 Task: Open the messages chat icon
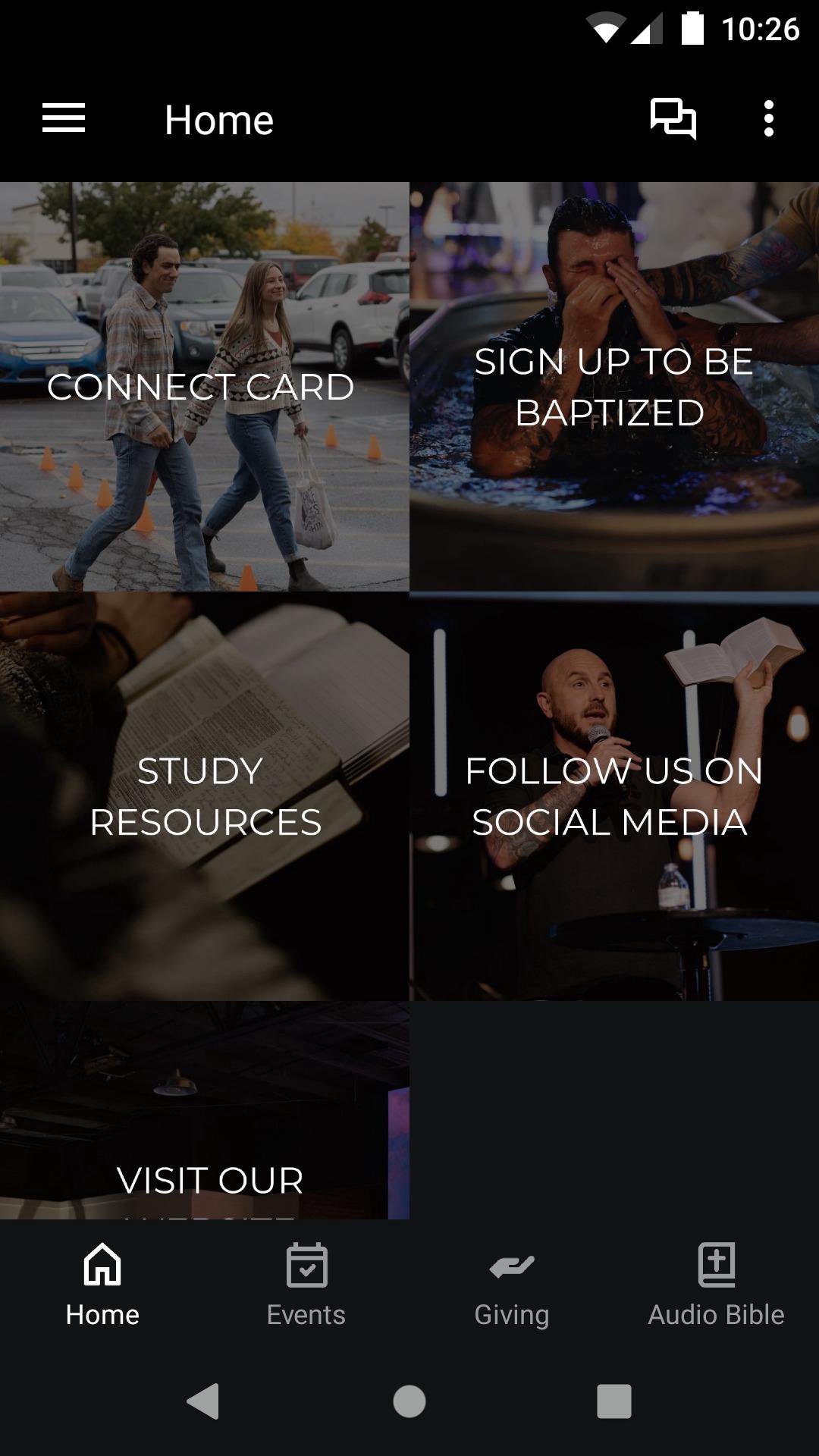coord(673,119)
